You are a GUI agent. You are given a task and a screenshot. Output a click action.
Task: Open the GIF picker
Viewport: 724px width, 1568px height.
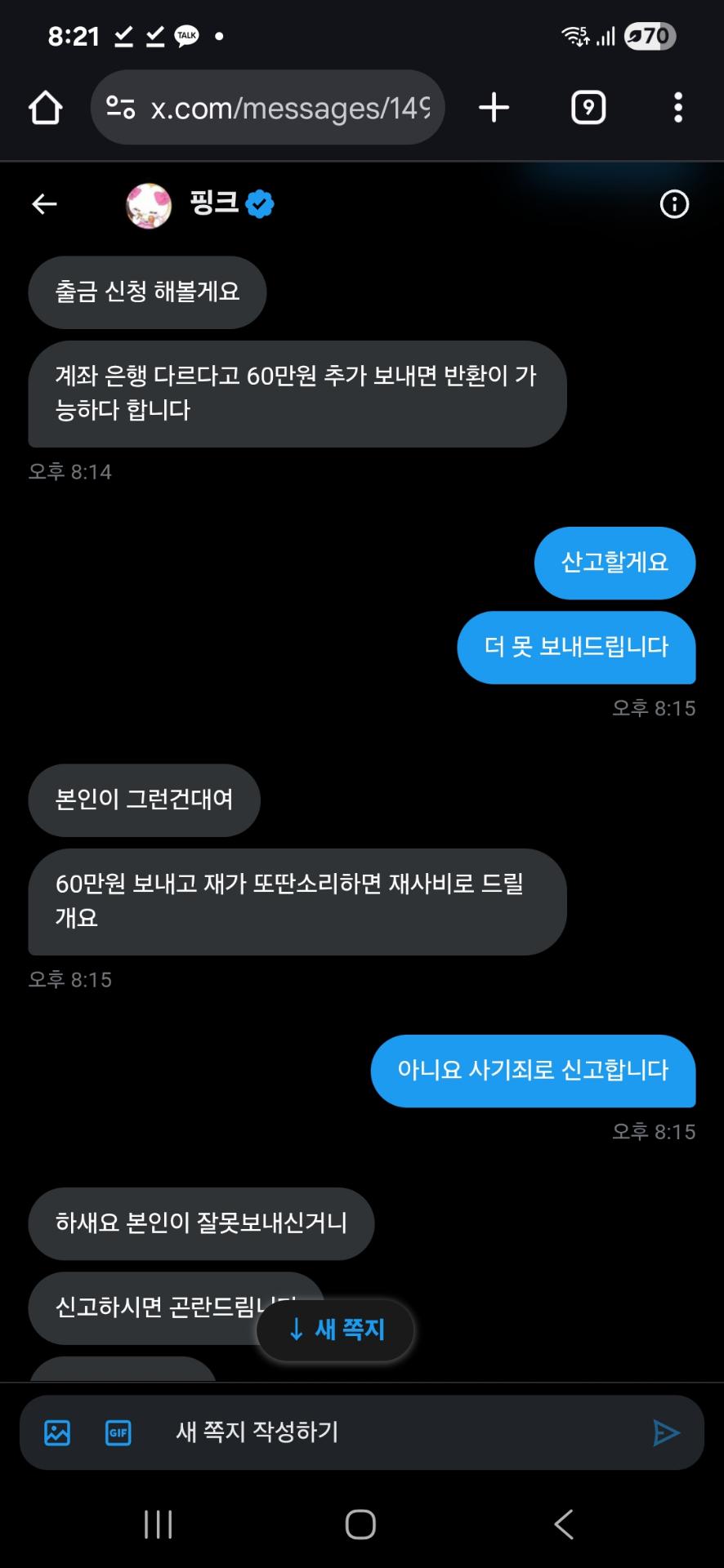(118, 1432)
